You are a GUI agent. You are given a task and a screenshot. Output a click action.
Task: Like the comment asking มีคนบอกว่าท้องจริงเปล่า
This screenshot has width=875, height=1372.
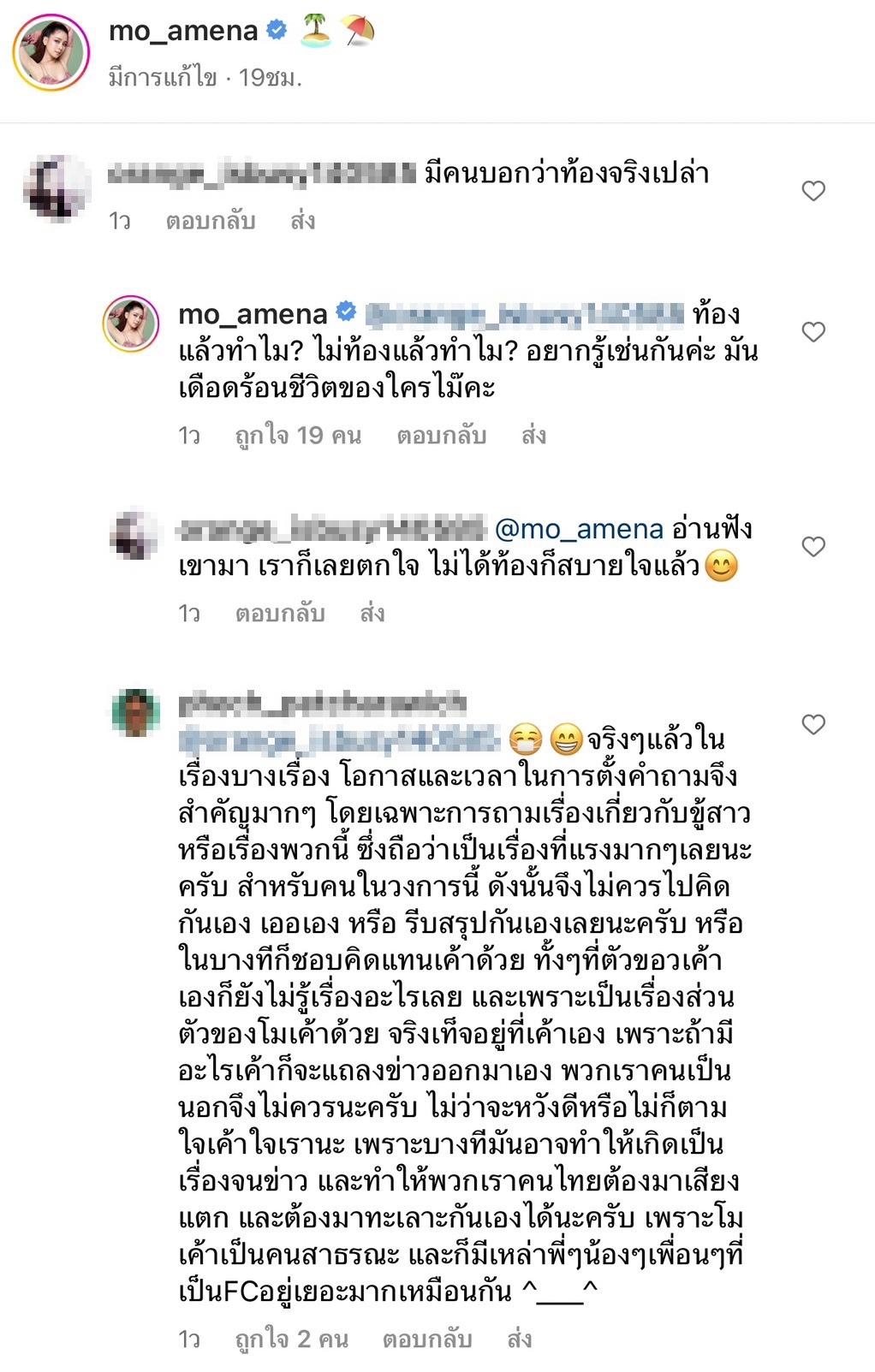[812, 191]
